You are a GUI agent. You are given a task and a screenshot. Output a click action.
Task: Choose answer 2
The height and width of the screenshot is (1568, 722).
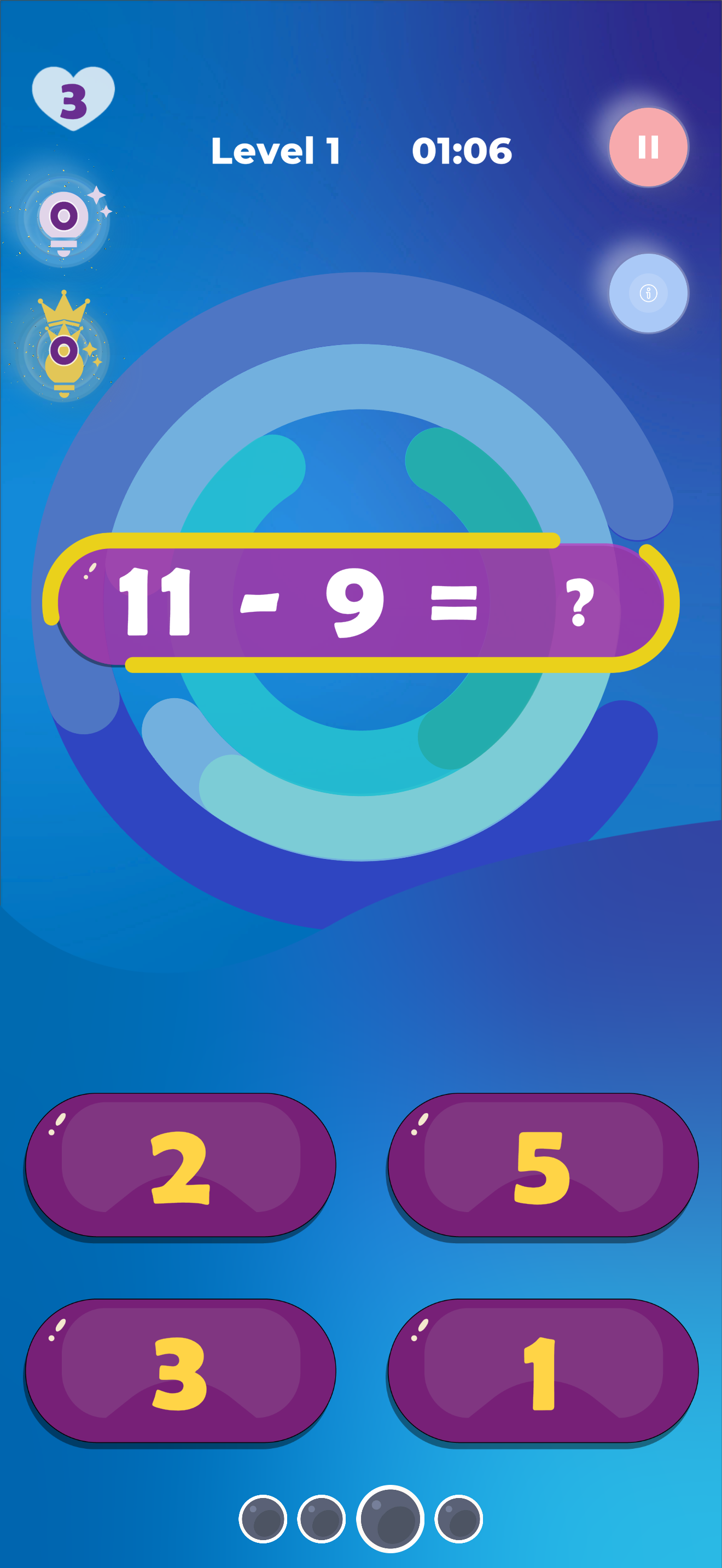tap(180, 1165)
